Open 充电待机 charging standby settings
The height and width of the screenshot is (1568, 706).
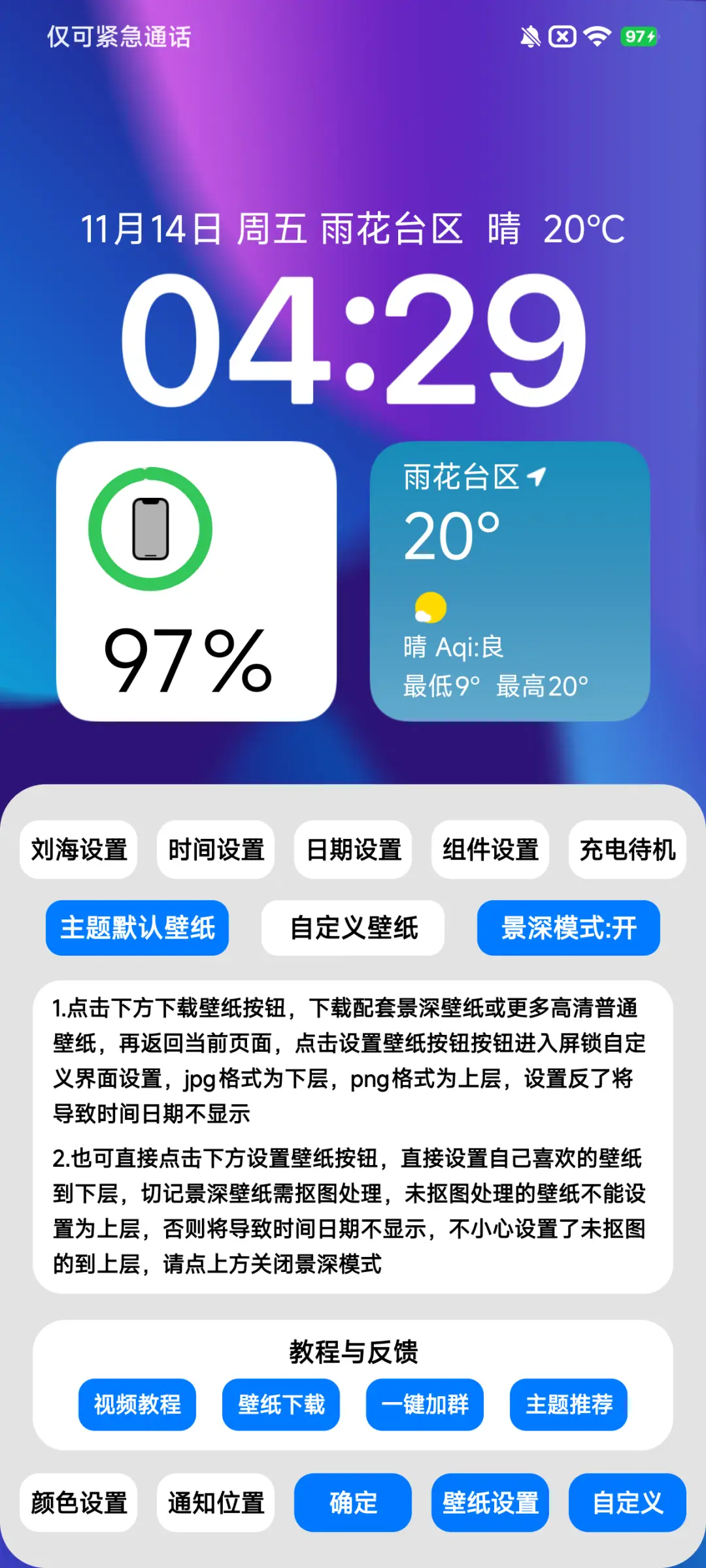(628, 850)
